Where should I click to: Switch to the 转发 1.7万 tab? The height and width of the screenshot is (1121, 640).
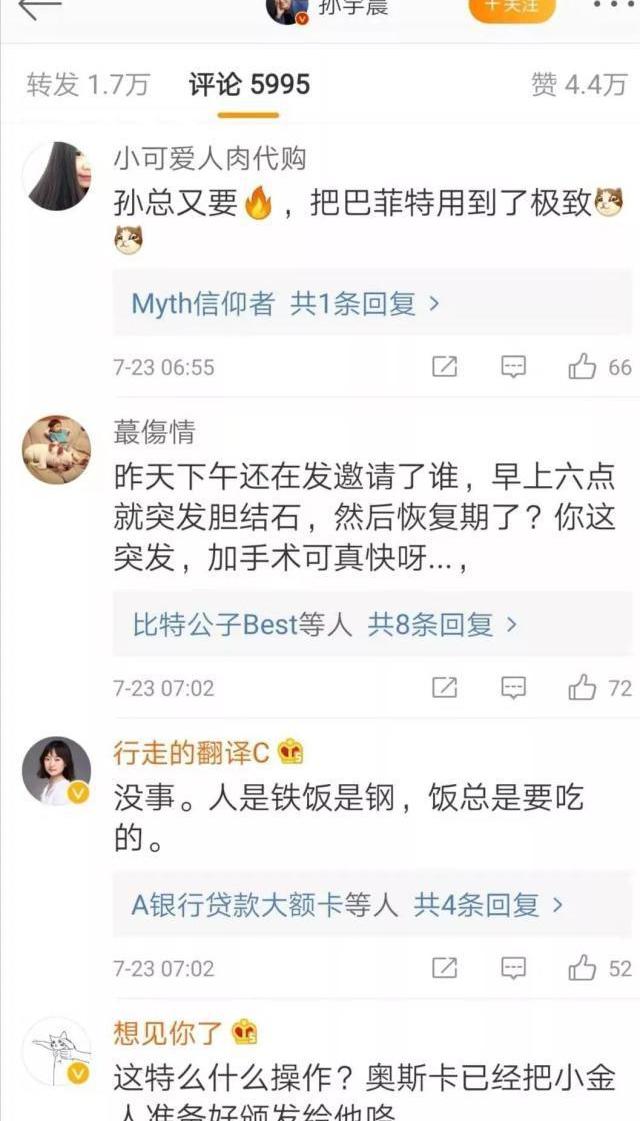click(x=88, y=85)
